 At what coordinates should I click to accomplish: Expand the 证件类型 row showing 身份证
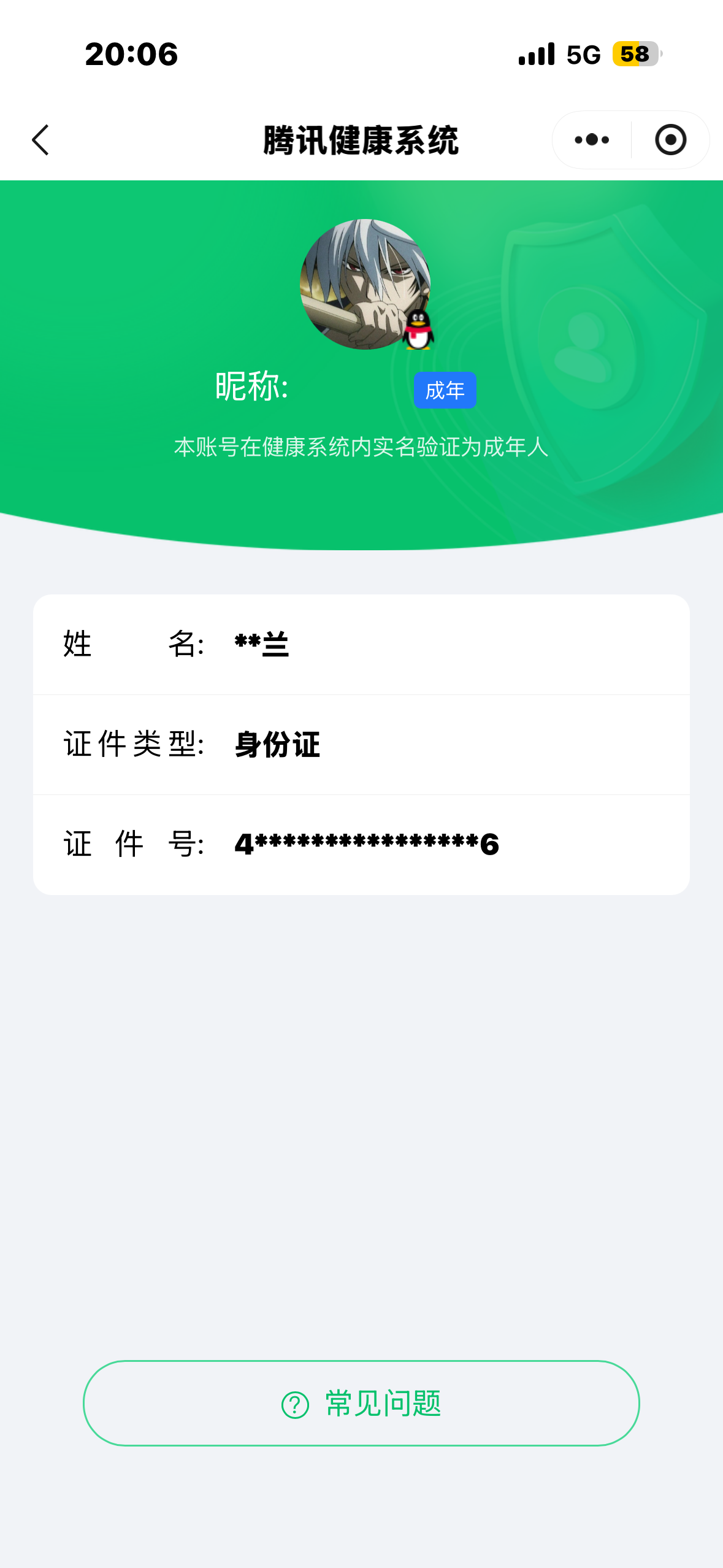[x=362, y=744]
